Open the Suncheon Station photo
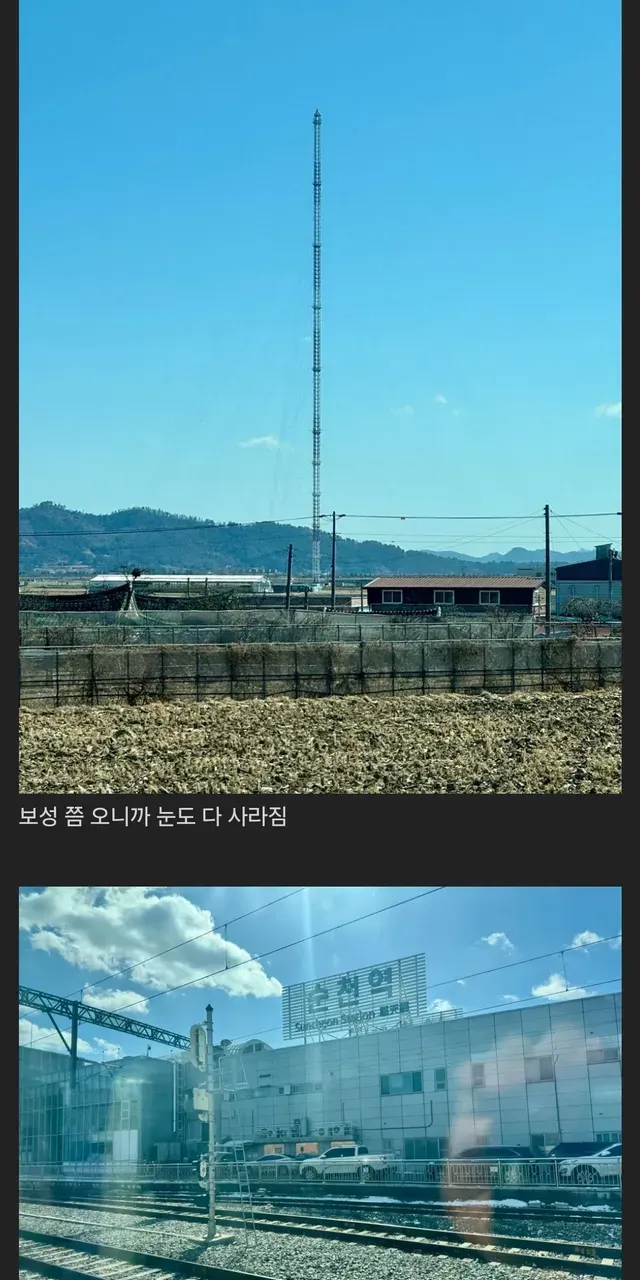The image size is (640, 1280). point(320,1082)
